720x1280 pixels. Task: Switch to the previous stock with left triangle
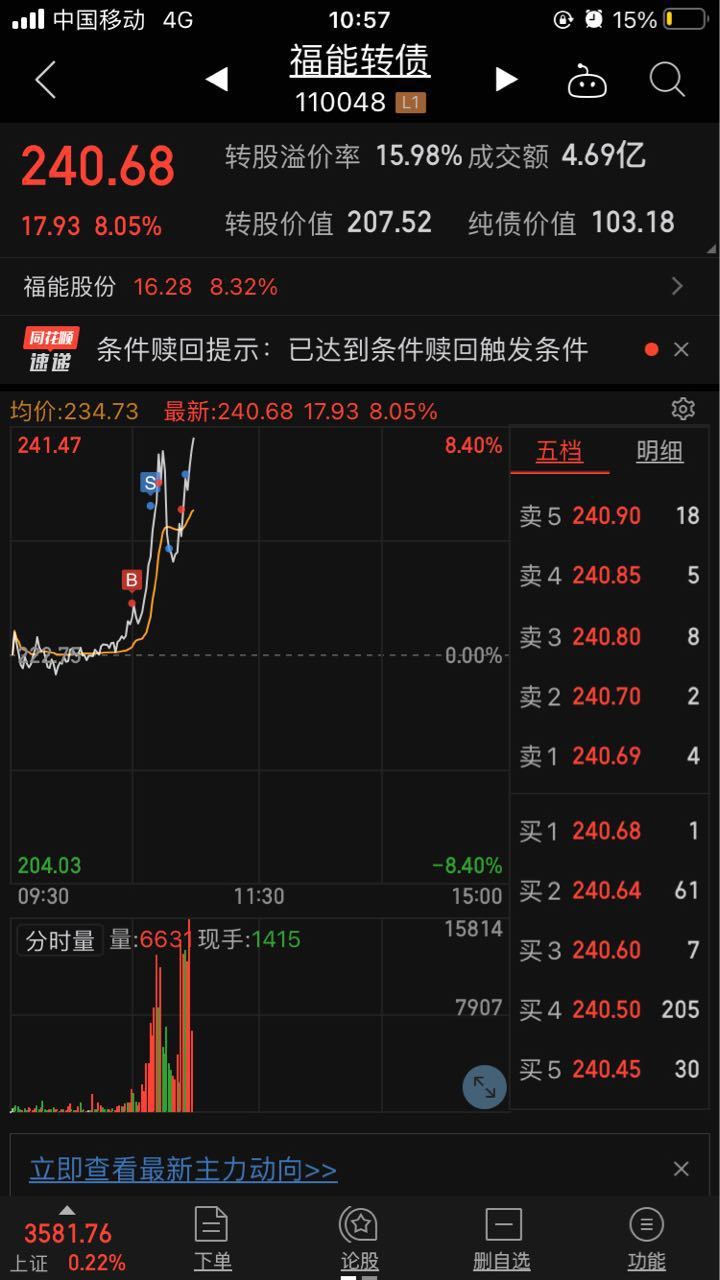pyautogui.click(x=216, y=79)
